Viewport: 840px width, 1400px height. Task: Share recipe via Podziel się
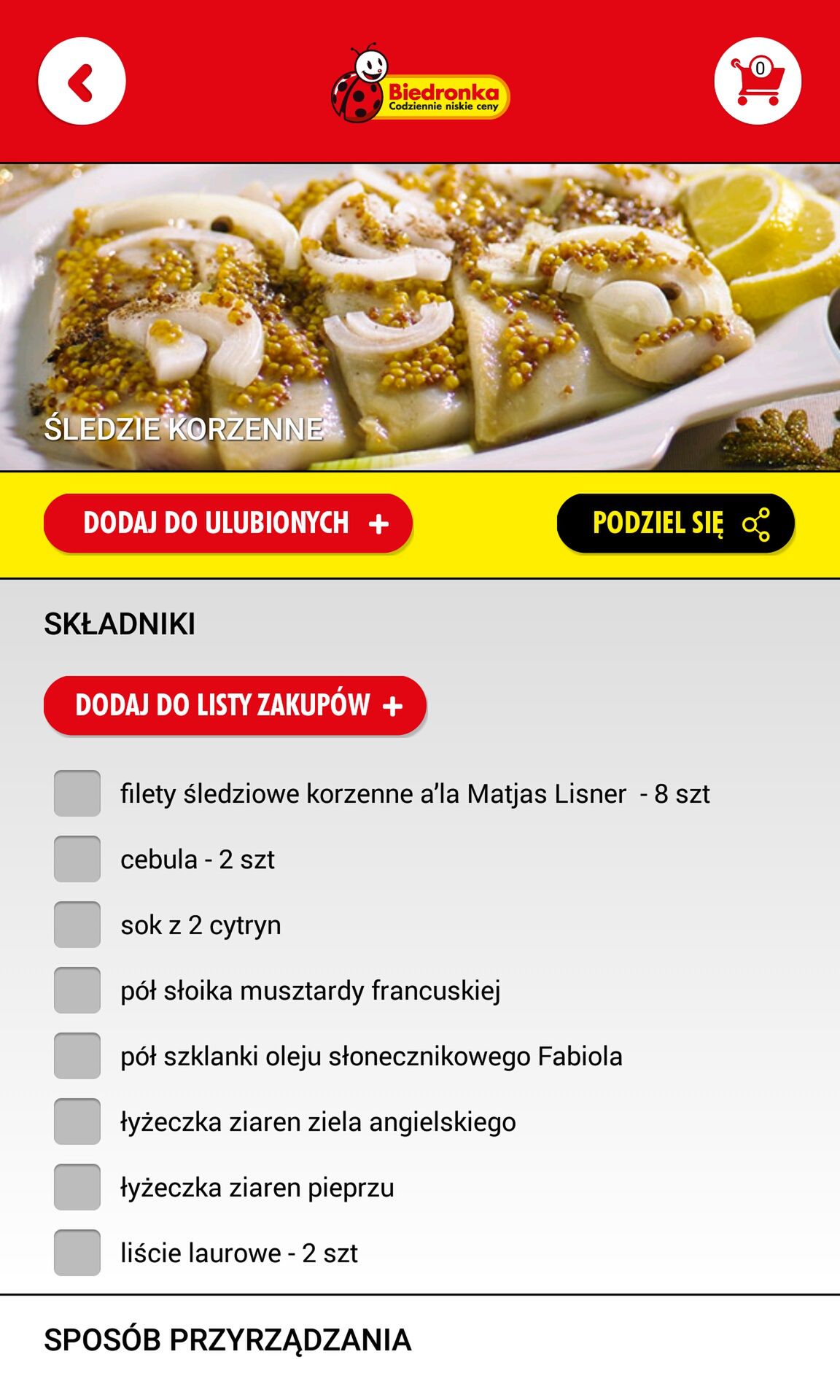click(x=675, y=523)
